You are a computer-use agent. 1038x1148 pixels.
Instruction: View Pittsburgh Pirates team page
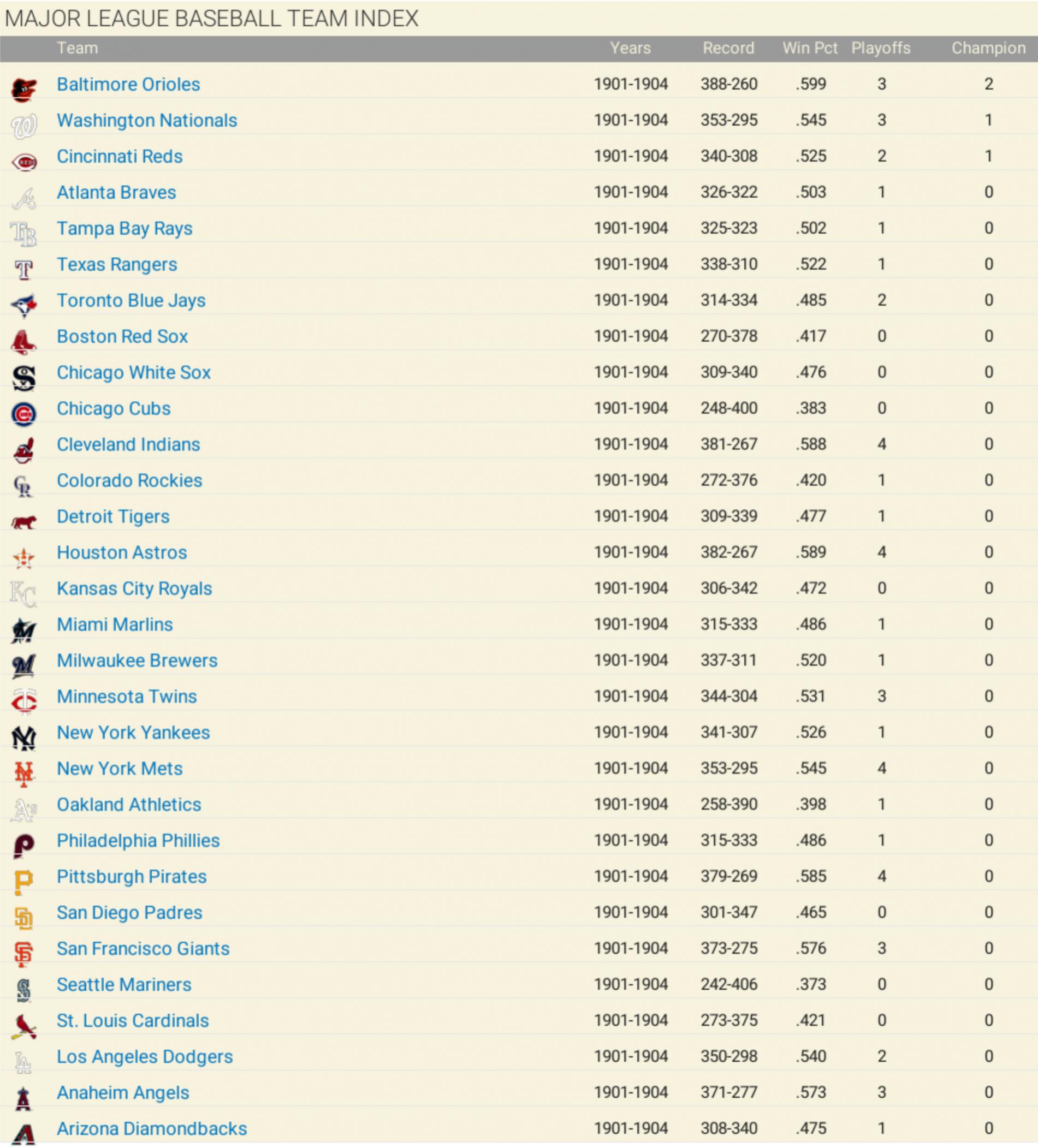(x=132, y=876)
